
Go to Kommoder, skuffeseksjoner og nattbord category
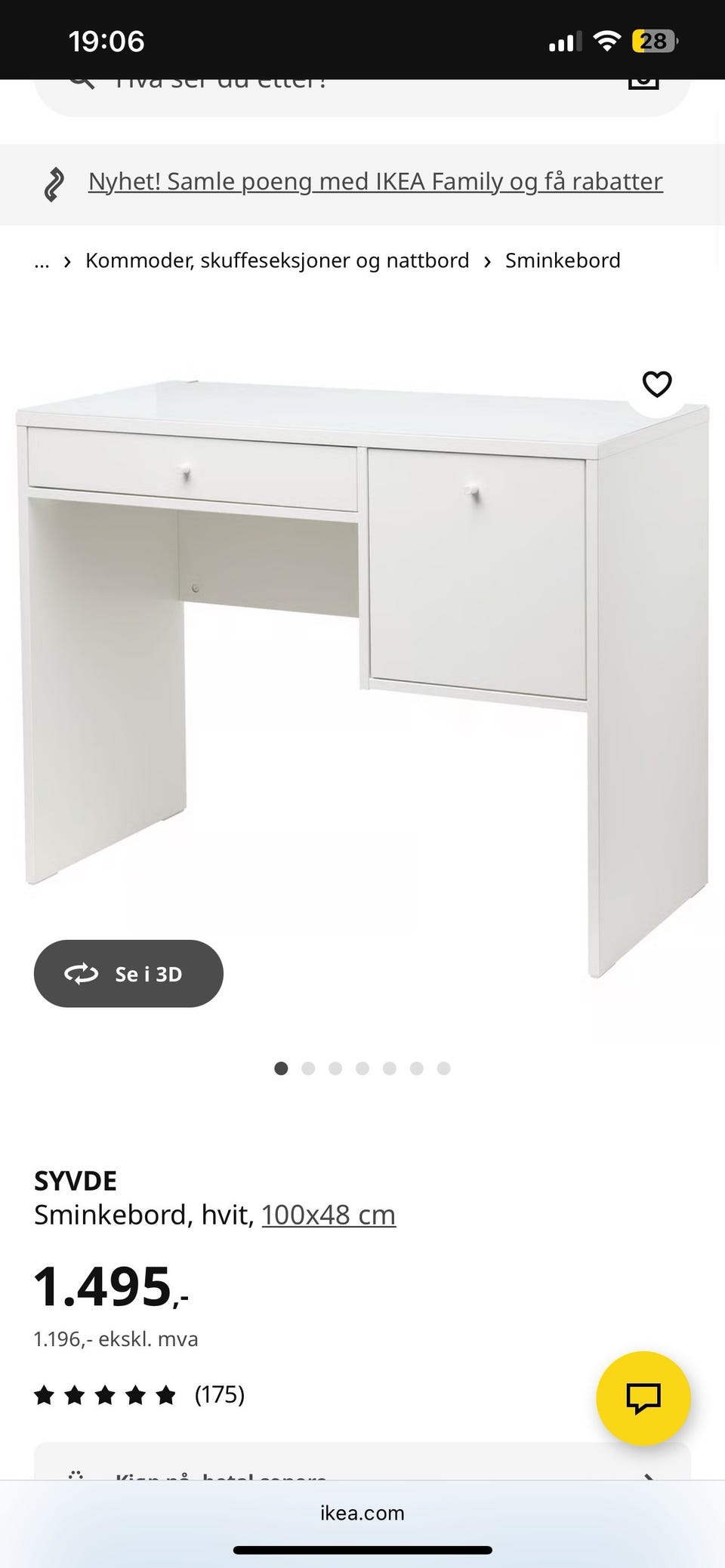[277, 261]
